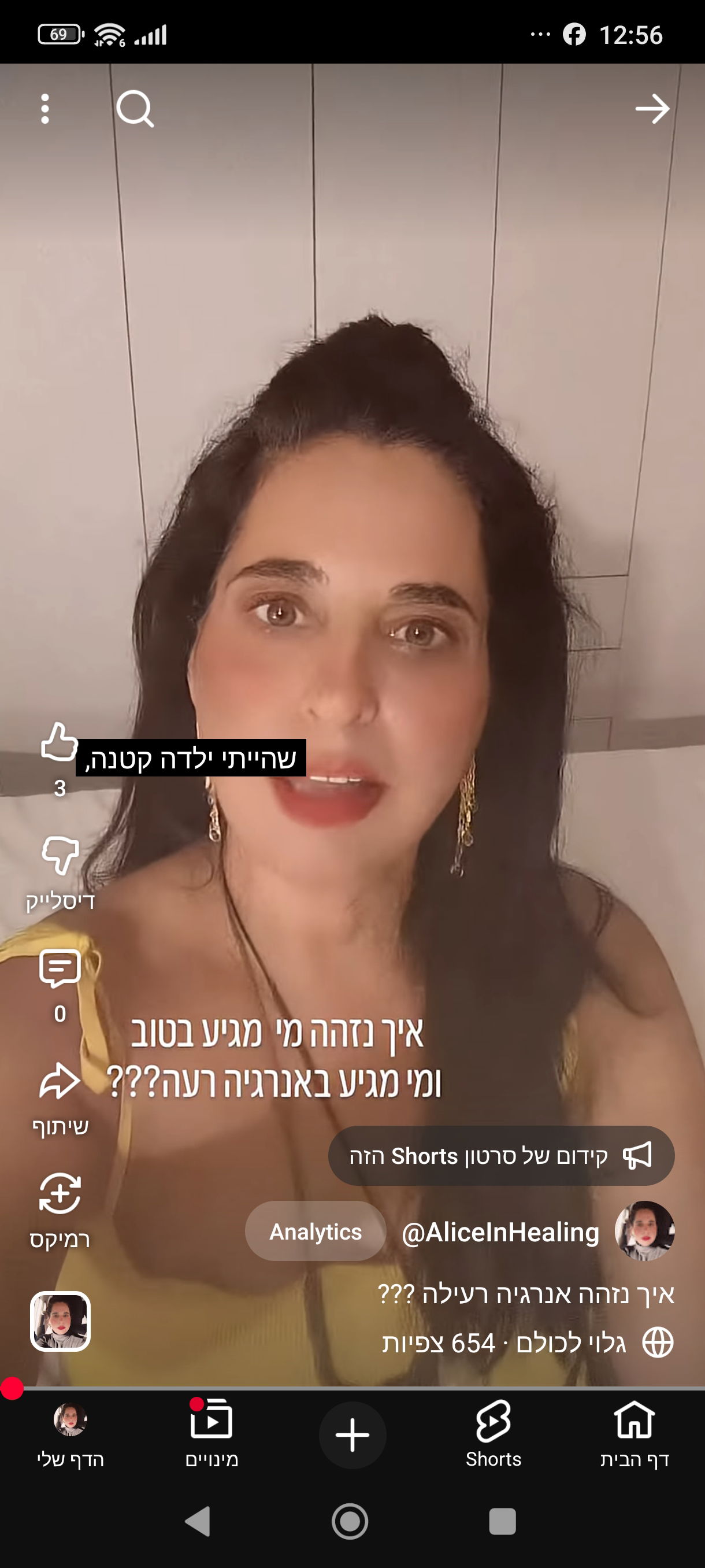
Task: Open the comments icon
Action: [60, 968]
